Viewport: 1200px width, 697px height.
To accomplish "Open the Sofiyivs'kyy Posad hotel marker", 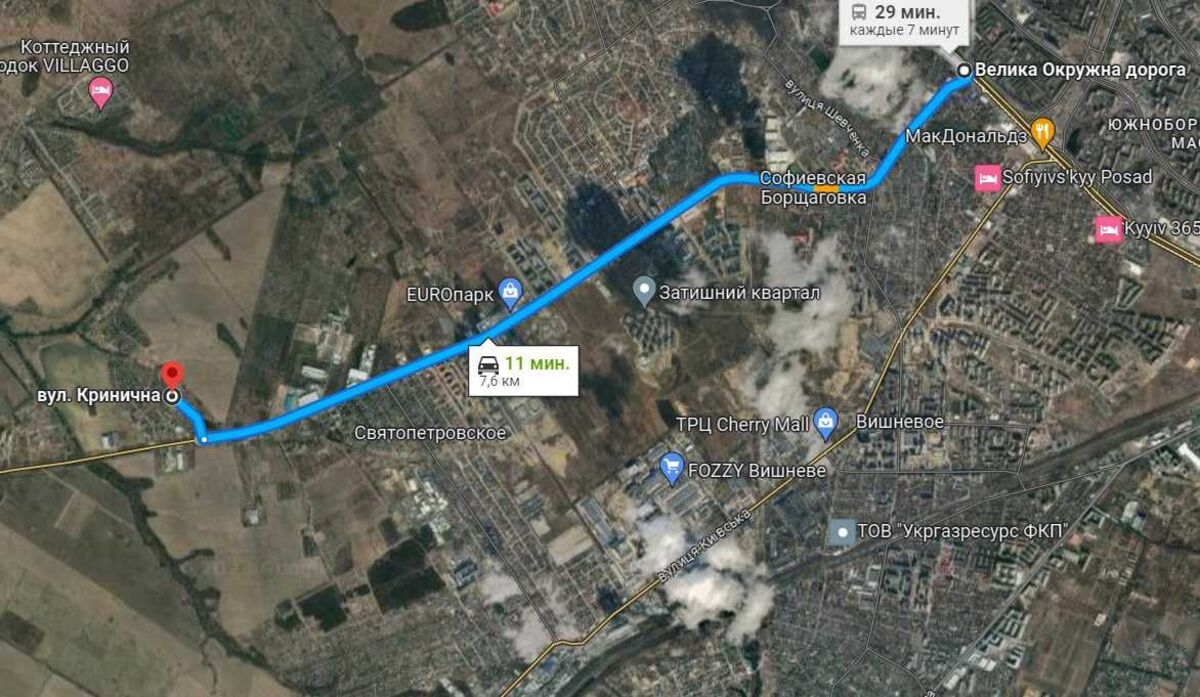I will pos(987,177).
